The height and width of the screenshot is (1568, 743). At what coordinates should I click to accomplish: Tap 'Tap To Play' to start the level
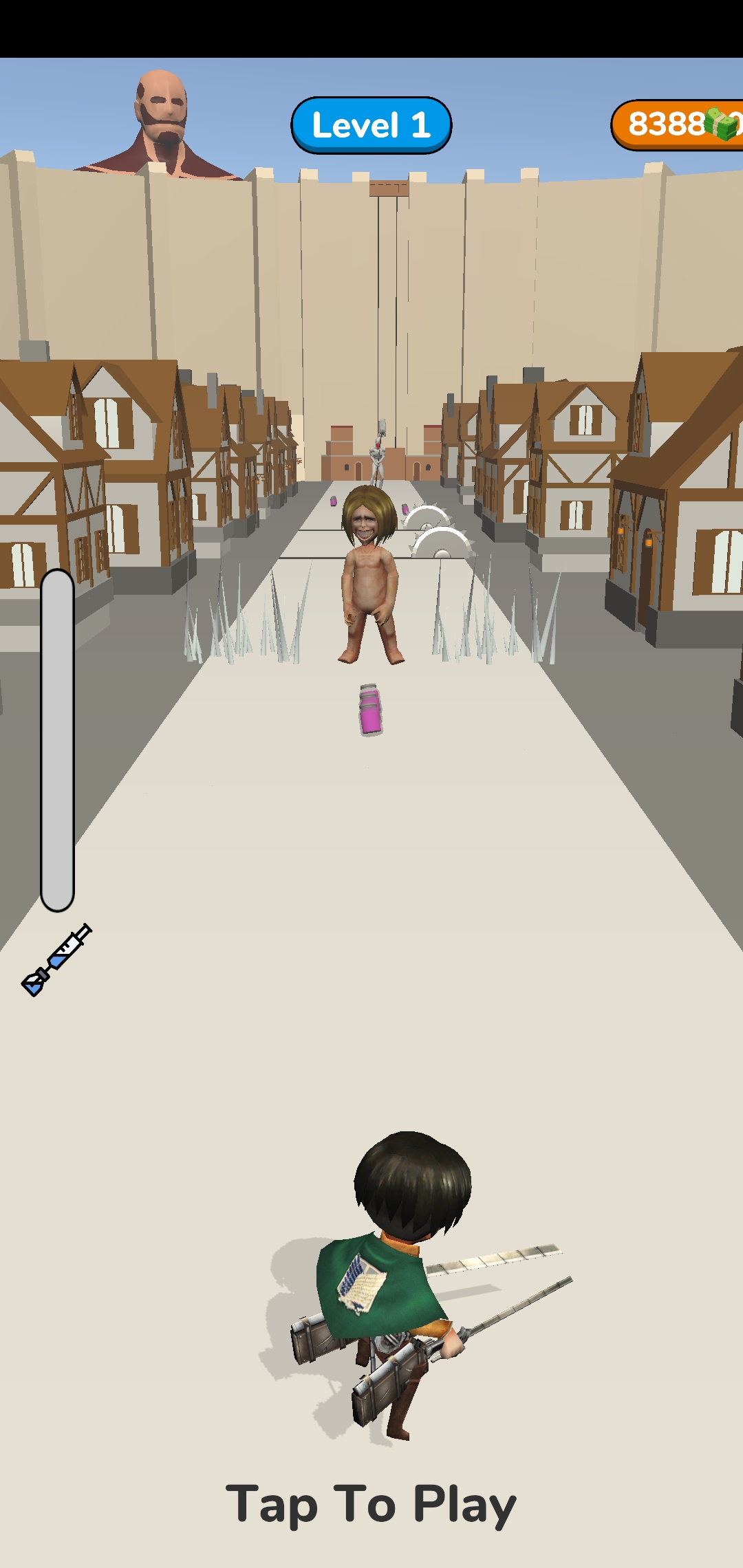point(371,1504)
